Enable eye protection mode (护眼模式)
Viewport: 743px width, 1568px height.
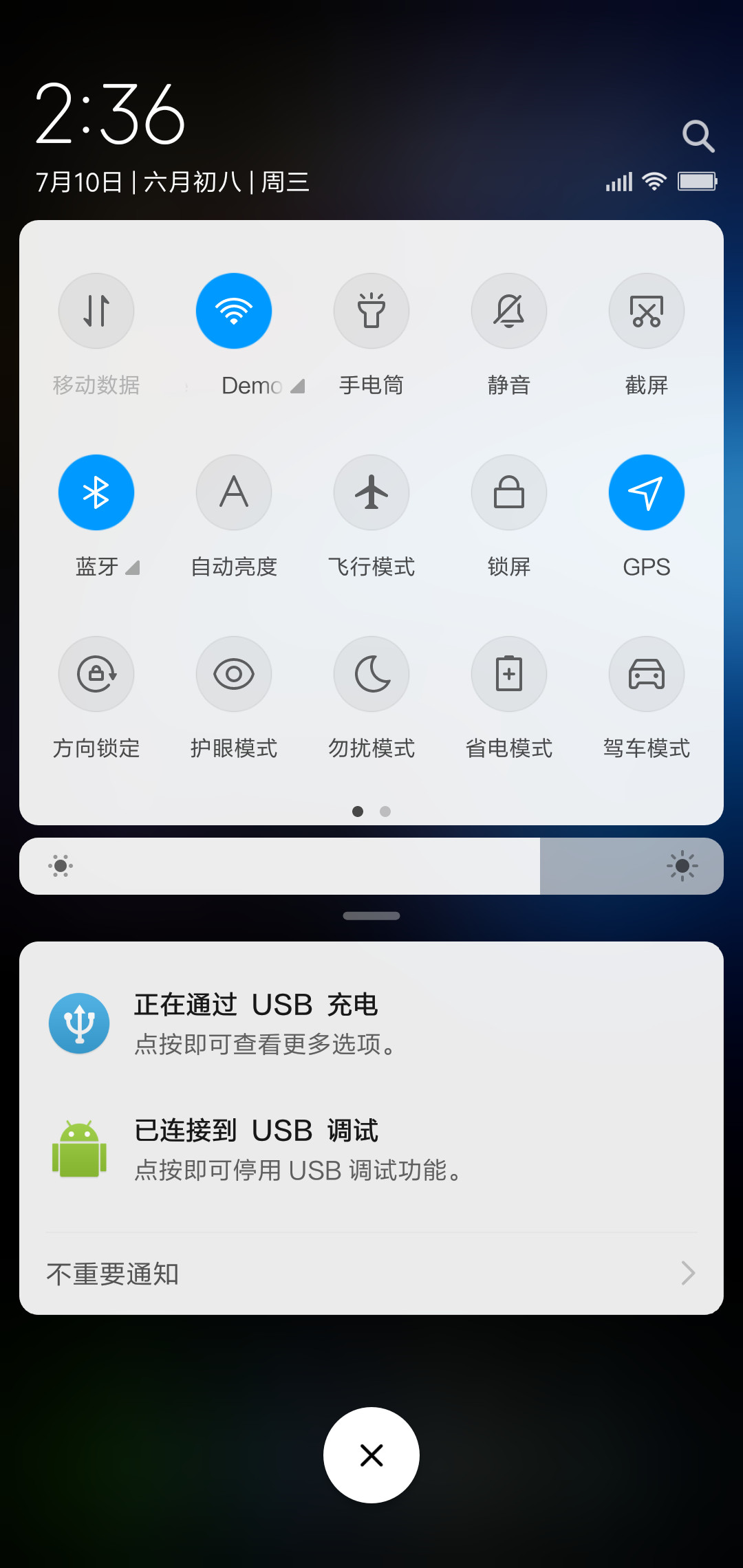click(234, 674)
